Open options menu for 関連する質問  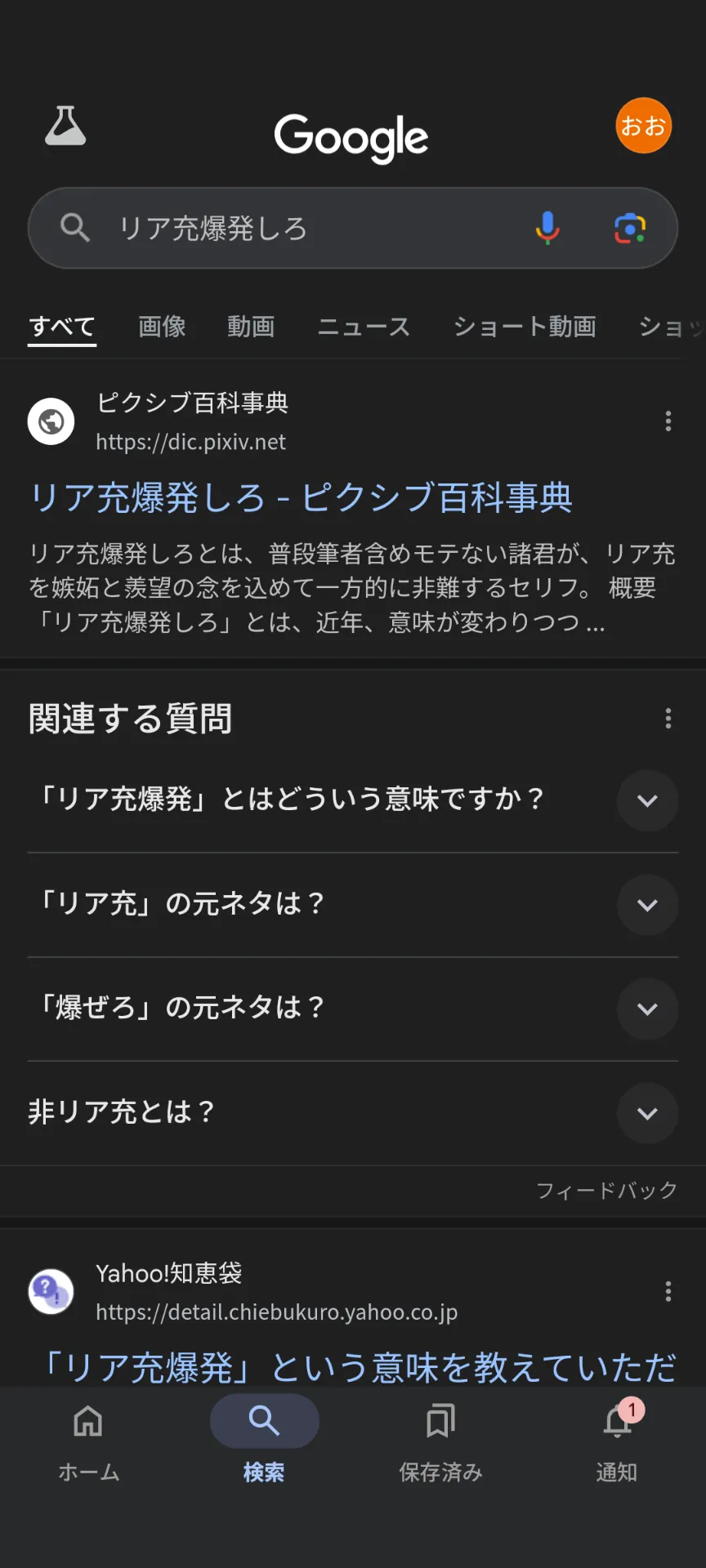[x=668, y=719]
